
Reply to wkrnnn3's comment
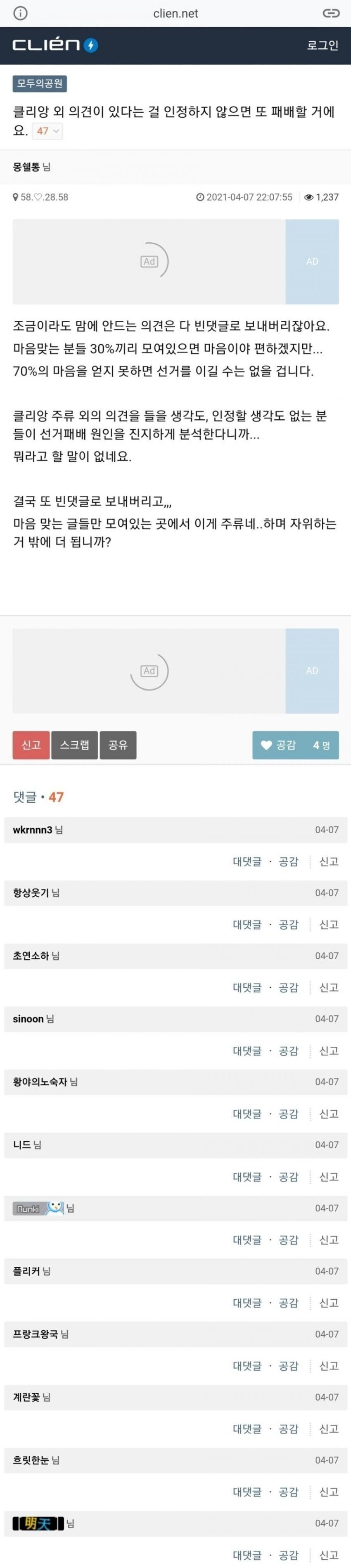point(247,861)
